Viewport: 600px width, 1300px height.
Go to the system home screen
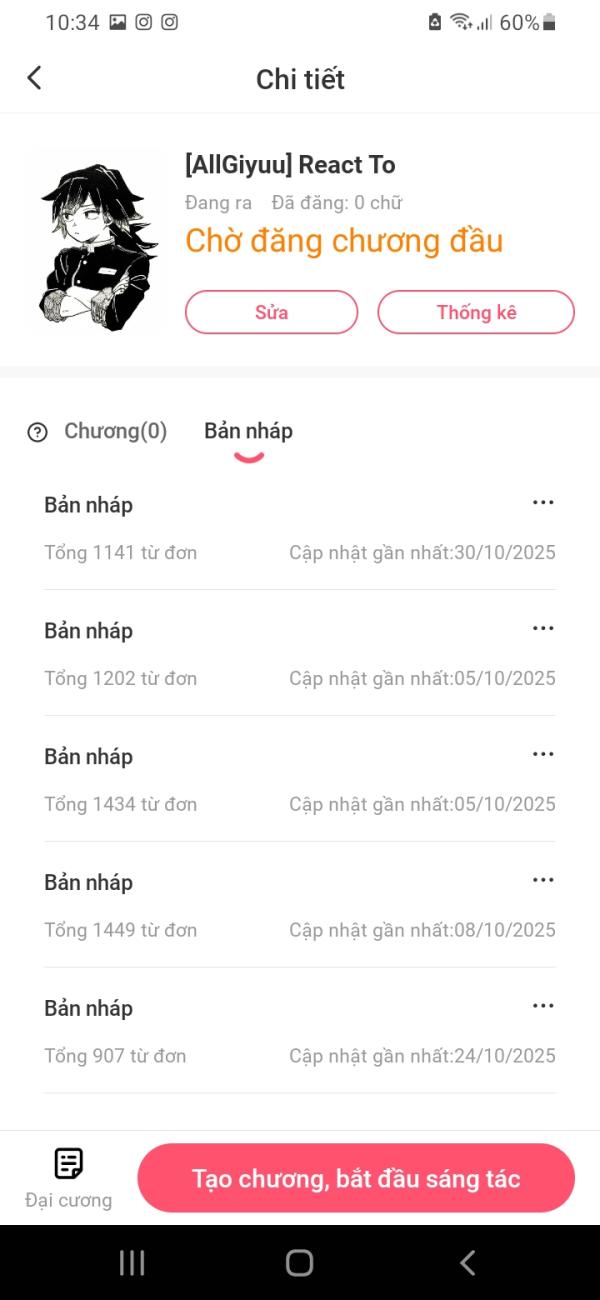(x=300, y=1262)
